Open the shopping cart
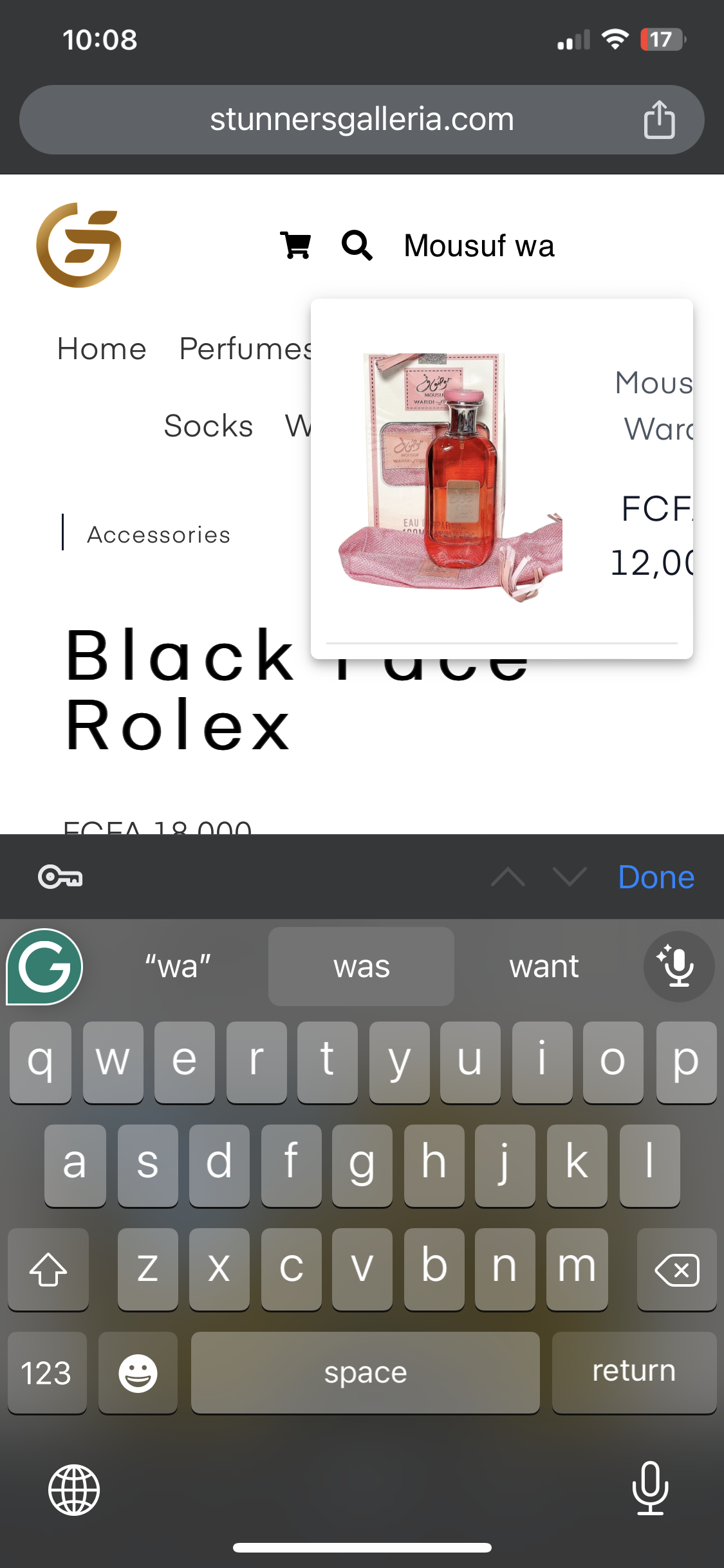The width and height of the screenshot is (724, 1568). [295, 245]
